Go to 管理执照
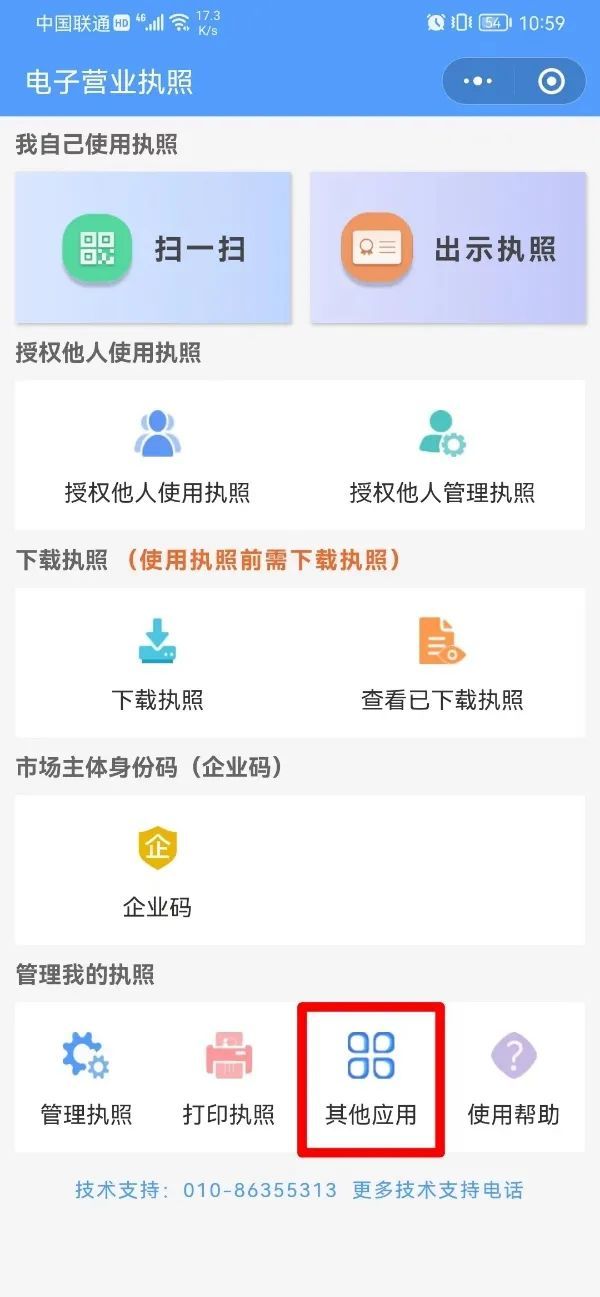Viewport: 600px width, 1297px height. [x=86, y=1080]
